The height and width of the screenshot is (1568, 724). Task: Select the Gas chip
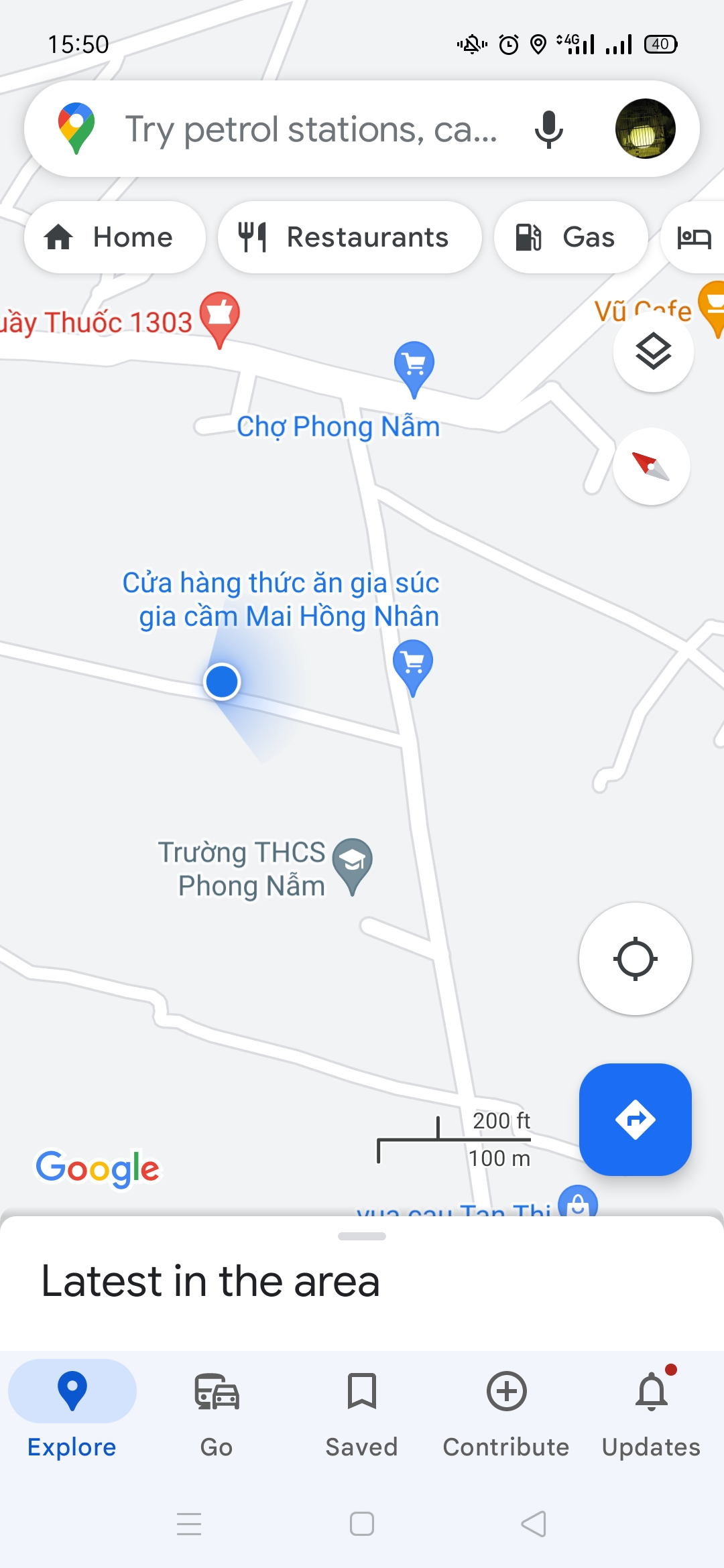570,237
